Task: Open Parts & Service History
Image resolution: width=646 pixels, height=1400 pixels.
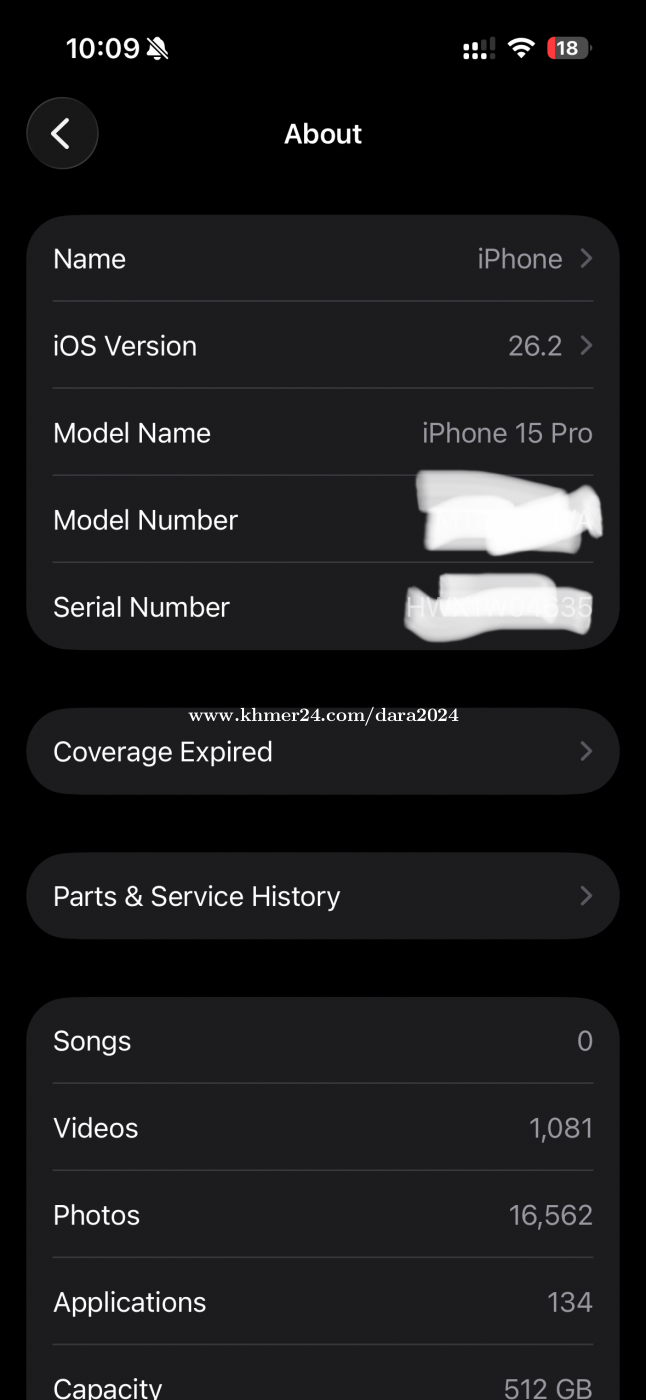Action: 322,896
